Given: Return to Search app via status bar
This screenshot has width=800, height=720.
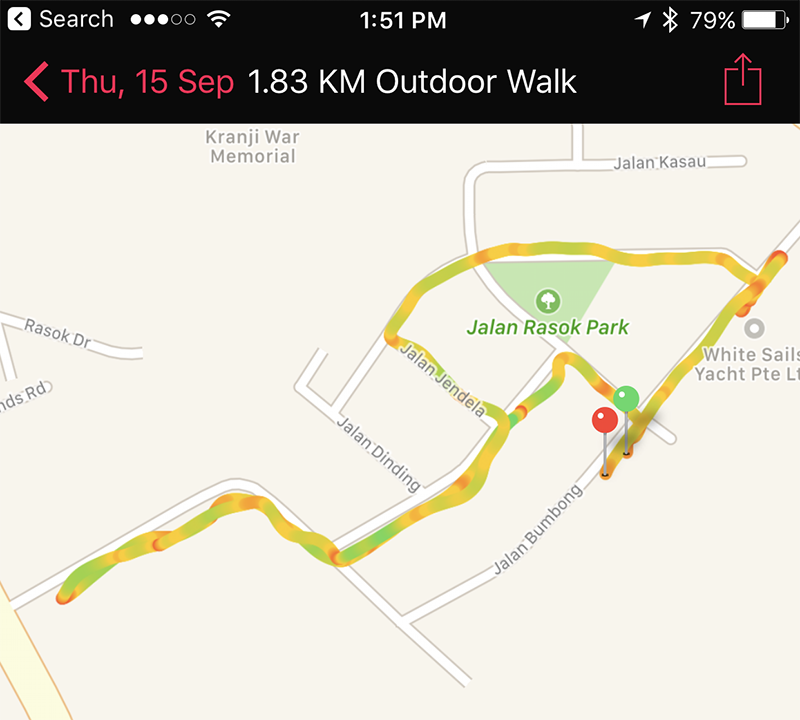Looking at the screenshot, I should [x=62, y=19].
